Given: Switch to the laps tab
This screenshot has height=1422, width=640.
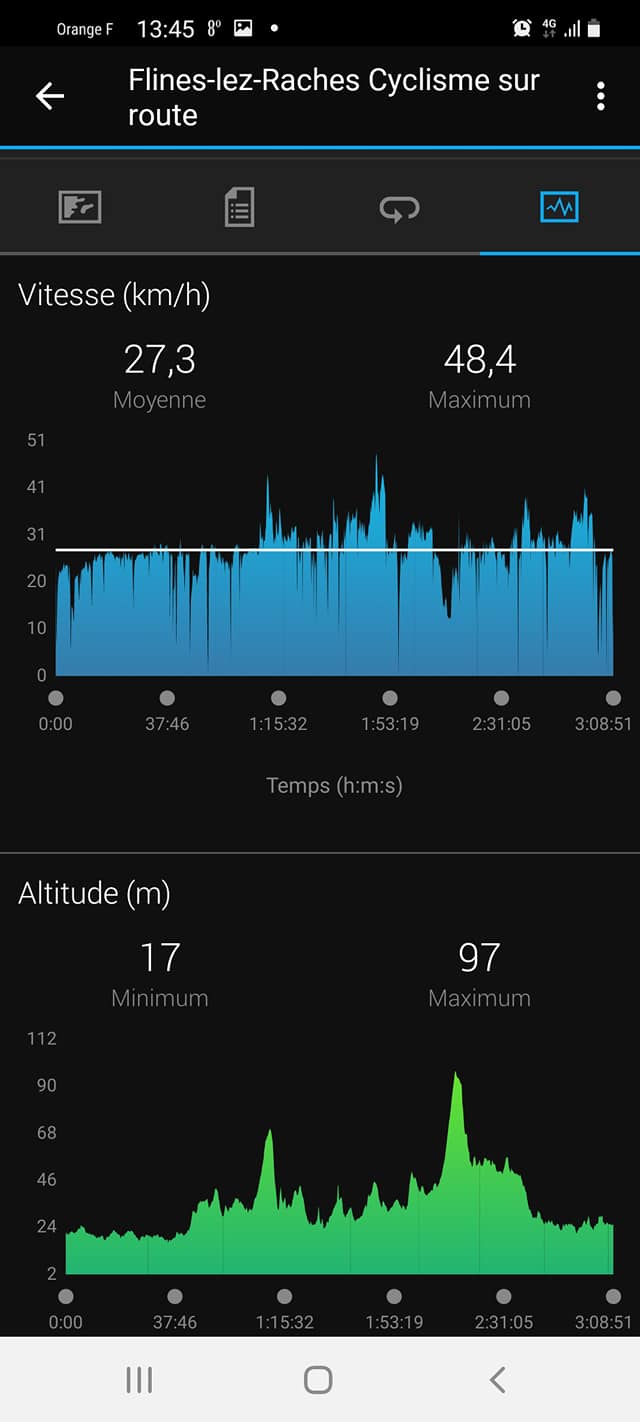Looking at the screenshot, I should pyautogui.click(x=399, y=208).
